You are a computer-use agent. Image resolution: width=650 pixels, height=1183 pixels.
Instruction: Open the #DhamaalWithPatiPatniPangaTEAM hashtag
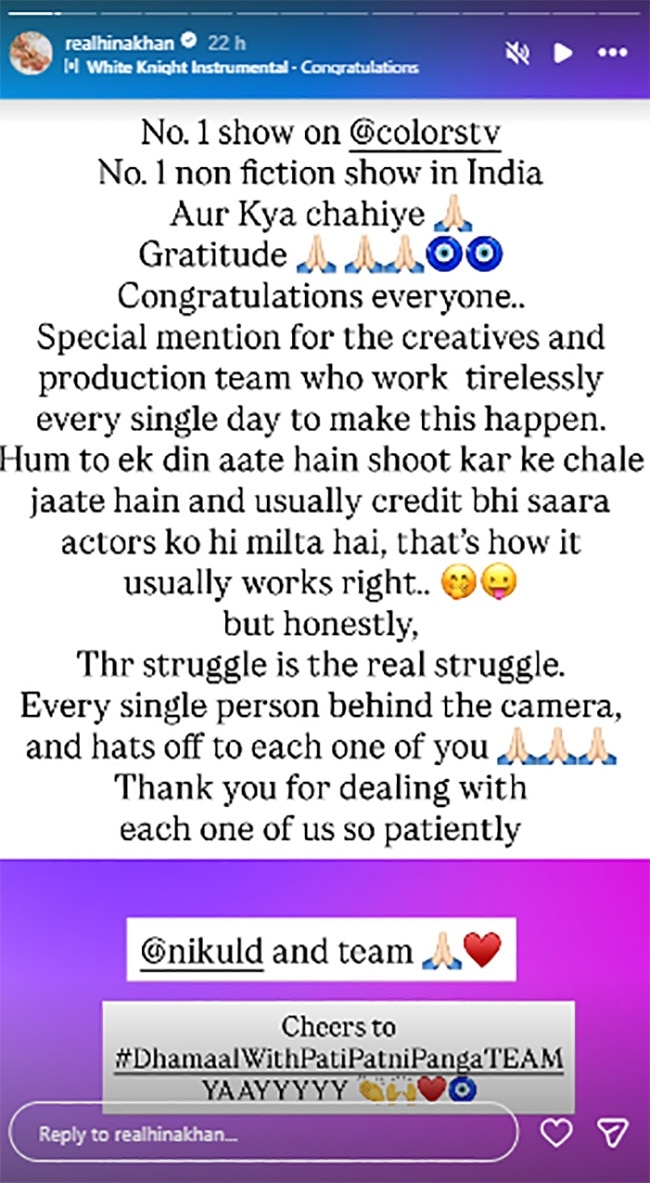click(x=339, y=1057)
